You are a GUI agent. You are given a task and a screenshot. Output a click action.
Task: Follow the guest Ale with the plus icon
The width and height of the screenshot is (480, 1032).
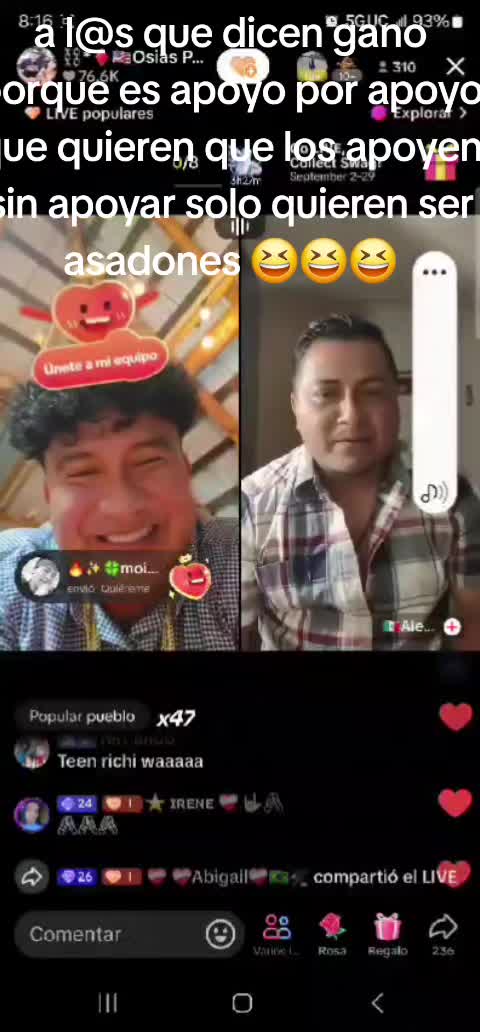[452, 627]
